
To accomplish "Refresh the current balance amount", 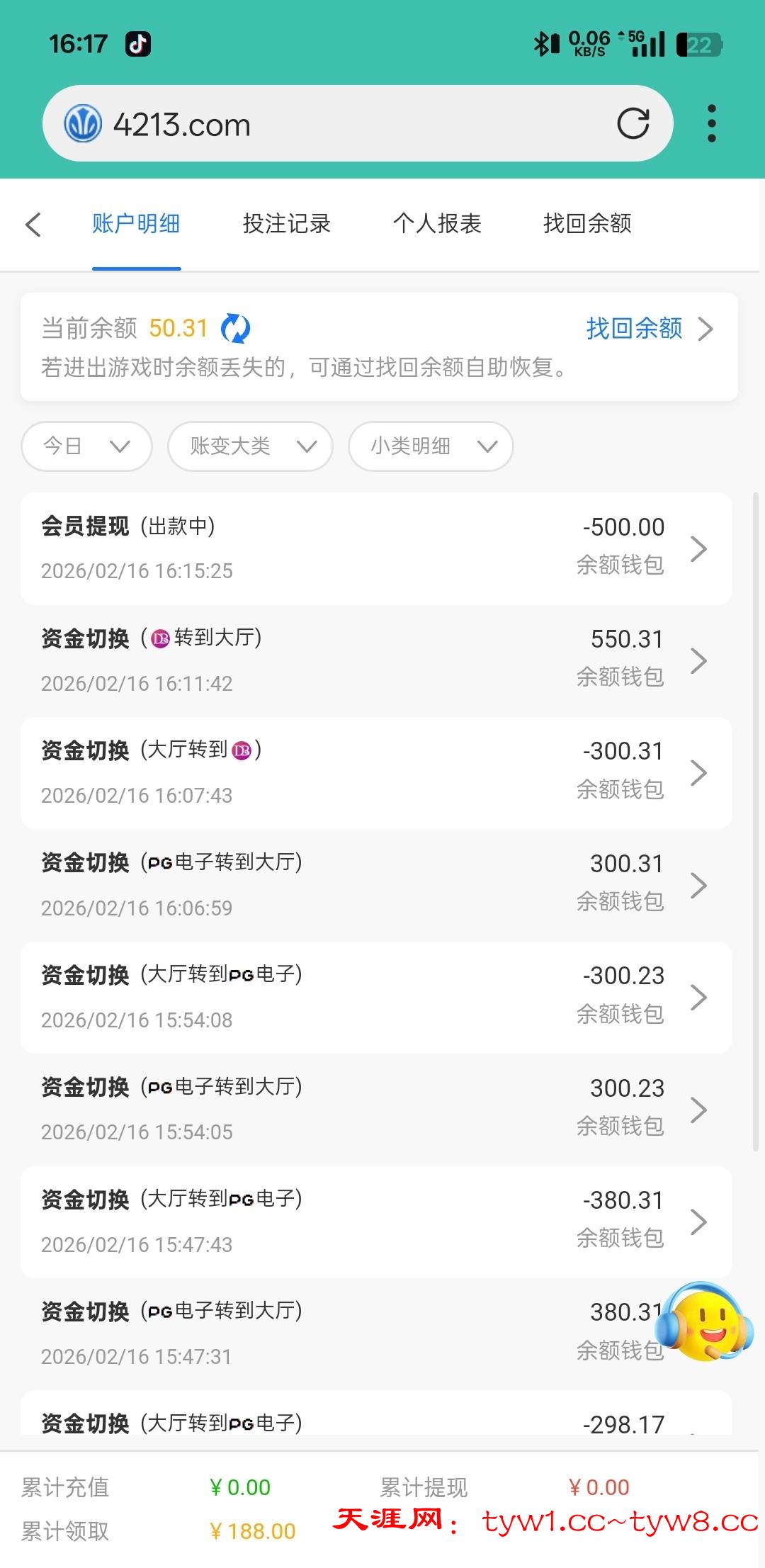I will (235, 329).
